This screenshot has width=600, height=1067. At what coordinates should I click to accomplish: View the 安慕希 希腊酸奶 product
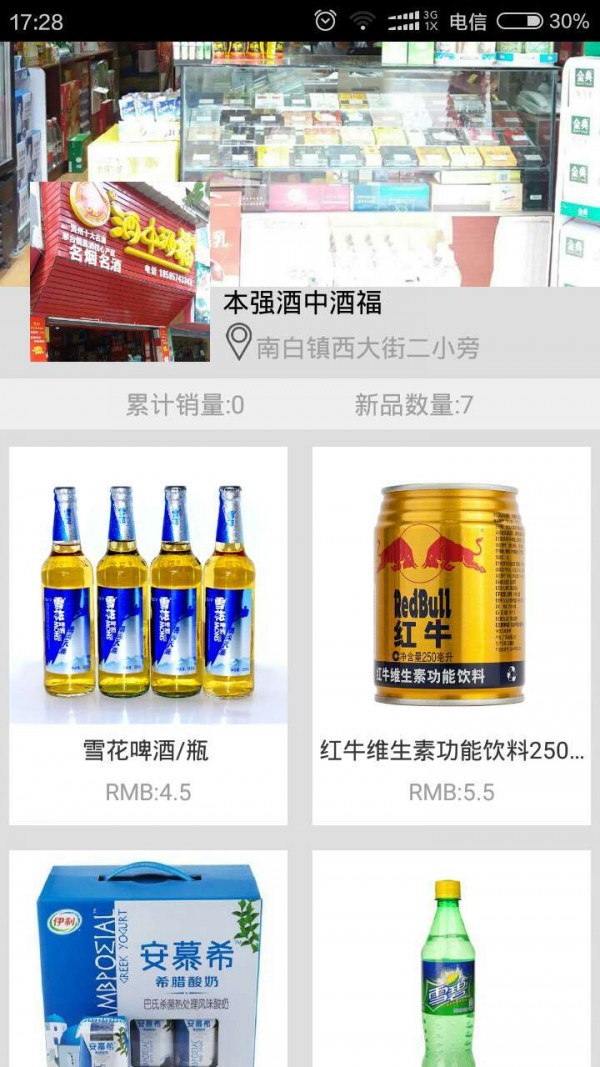coord(148,958)
